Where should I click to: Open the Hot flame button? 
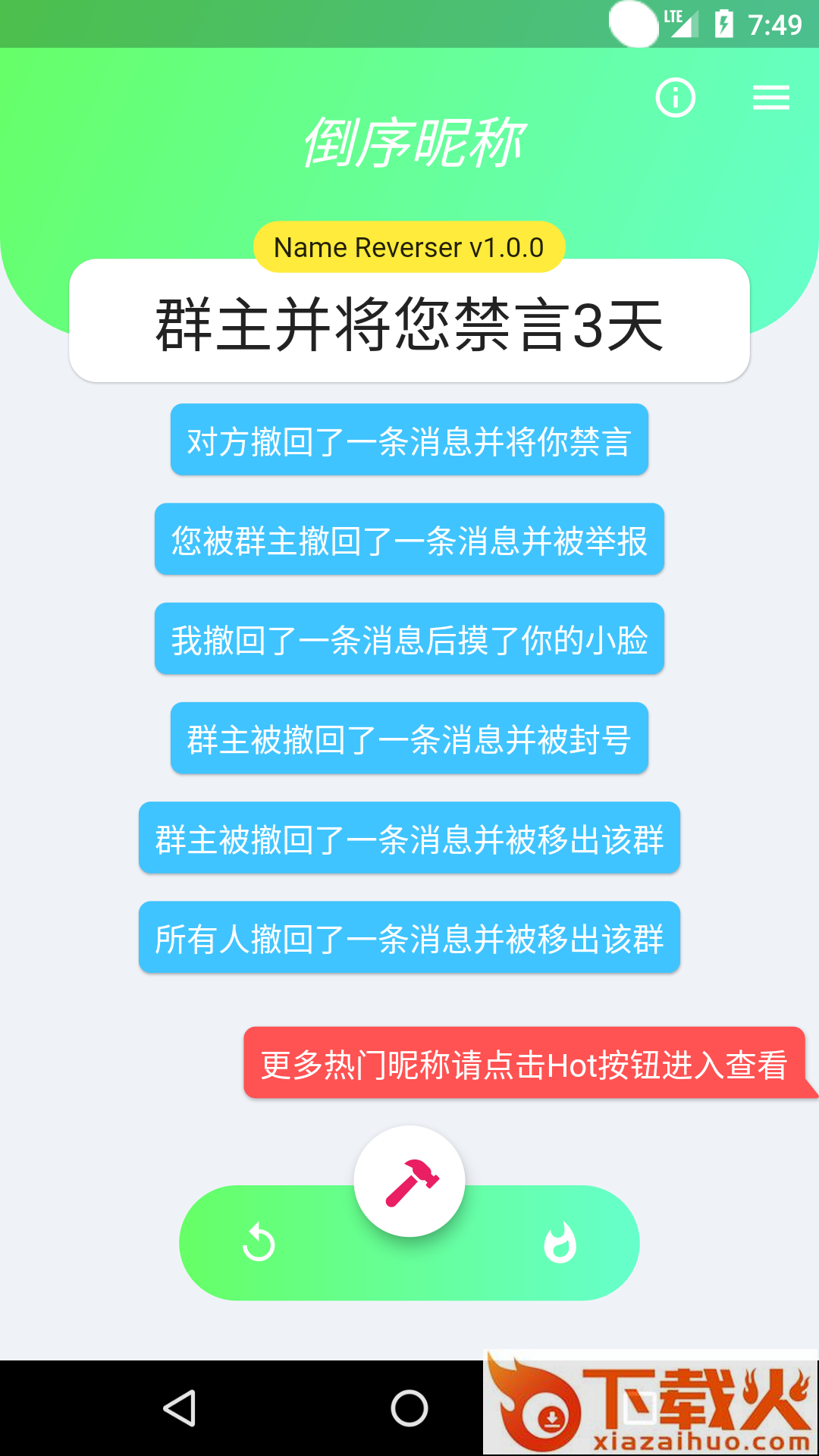click(x=560, y=1243)
